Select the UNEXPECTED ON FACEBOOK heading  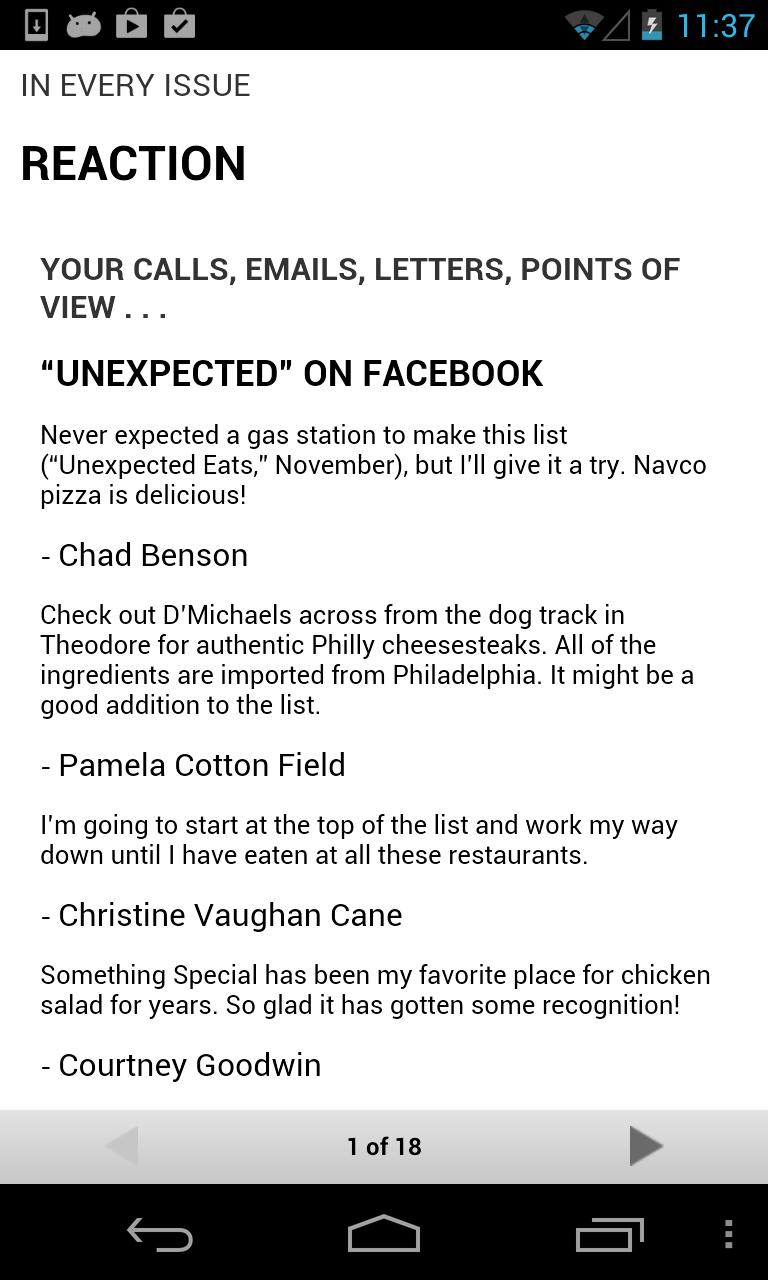click(291, 372)
